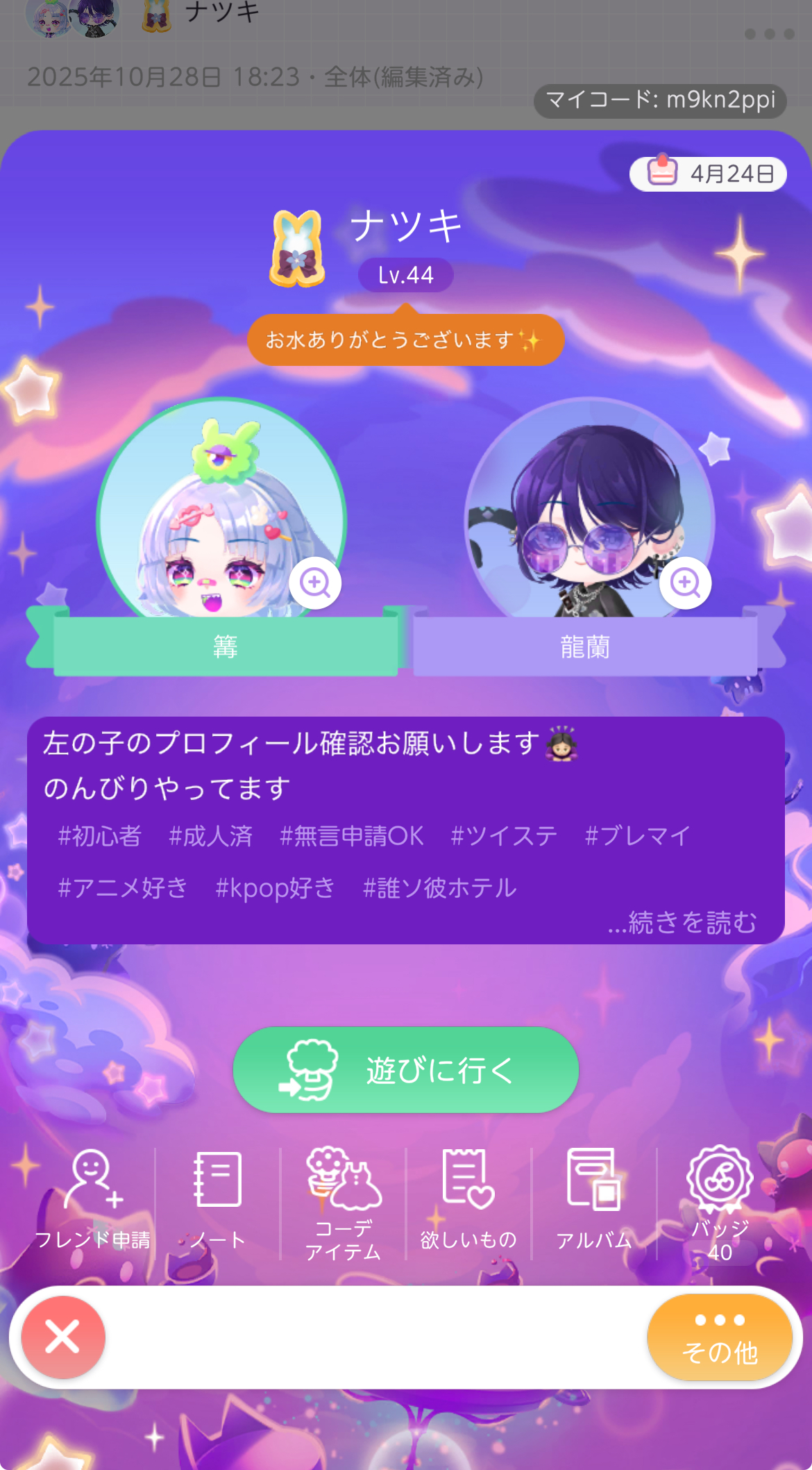Open the #kpop好き hashtag
812x1470 pixels.
point(275,887)
